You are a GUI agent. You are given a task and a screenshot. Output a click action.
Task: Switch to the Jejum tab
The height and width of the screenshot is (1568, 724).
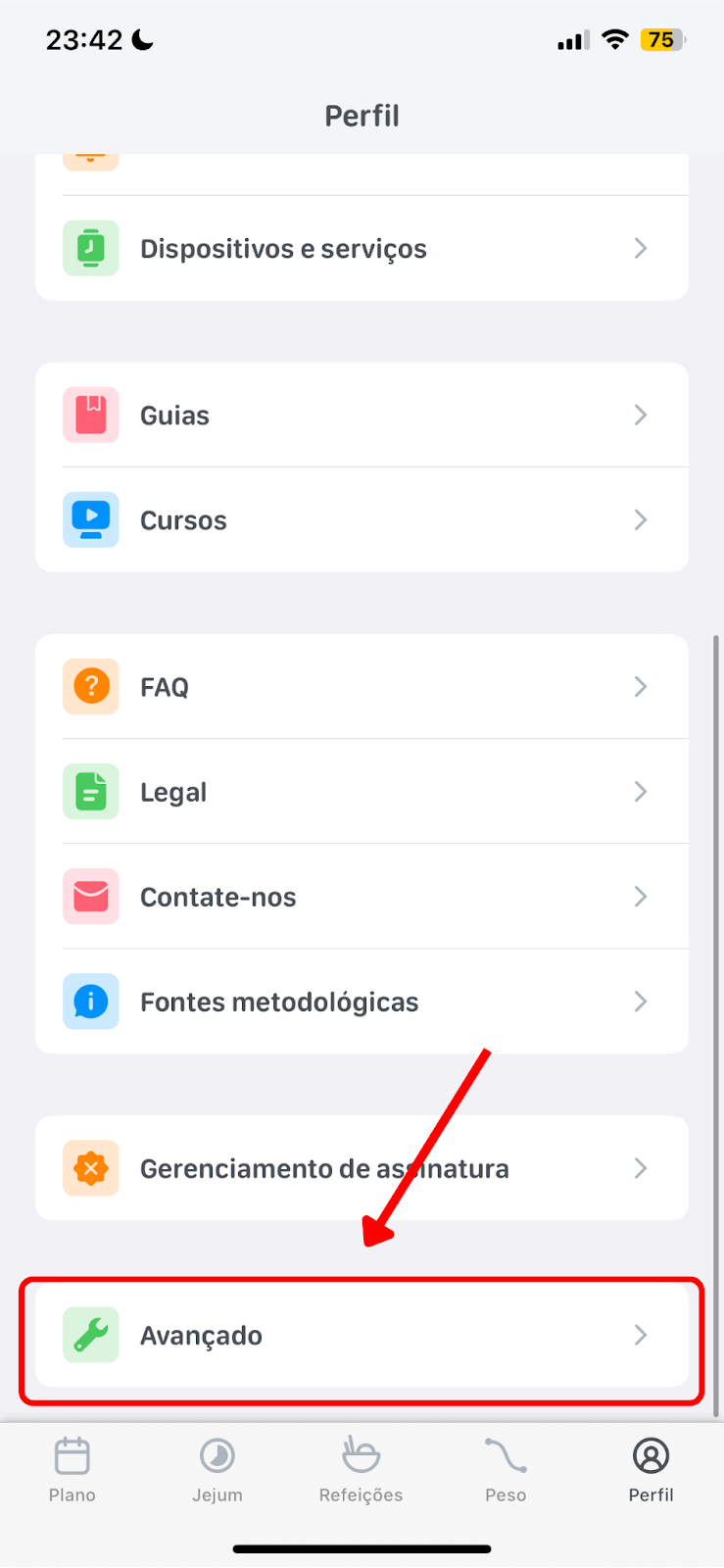[x=217, y=1469]
